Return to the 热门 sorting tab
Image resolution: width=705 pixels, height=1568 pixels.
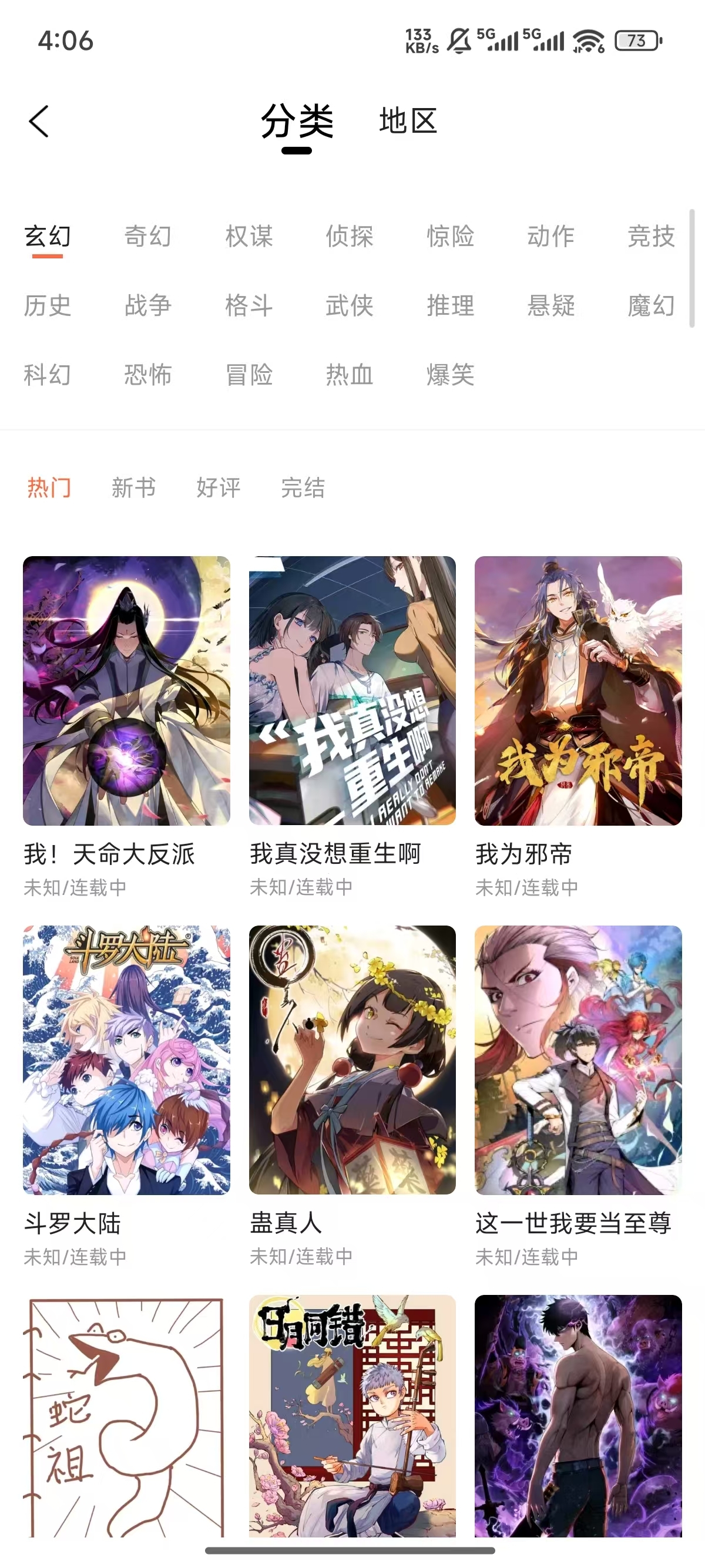tap(49, 487)
